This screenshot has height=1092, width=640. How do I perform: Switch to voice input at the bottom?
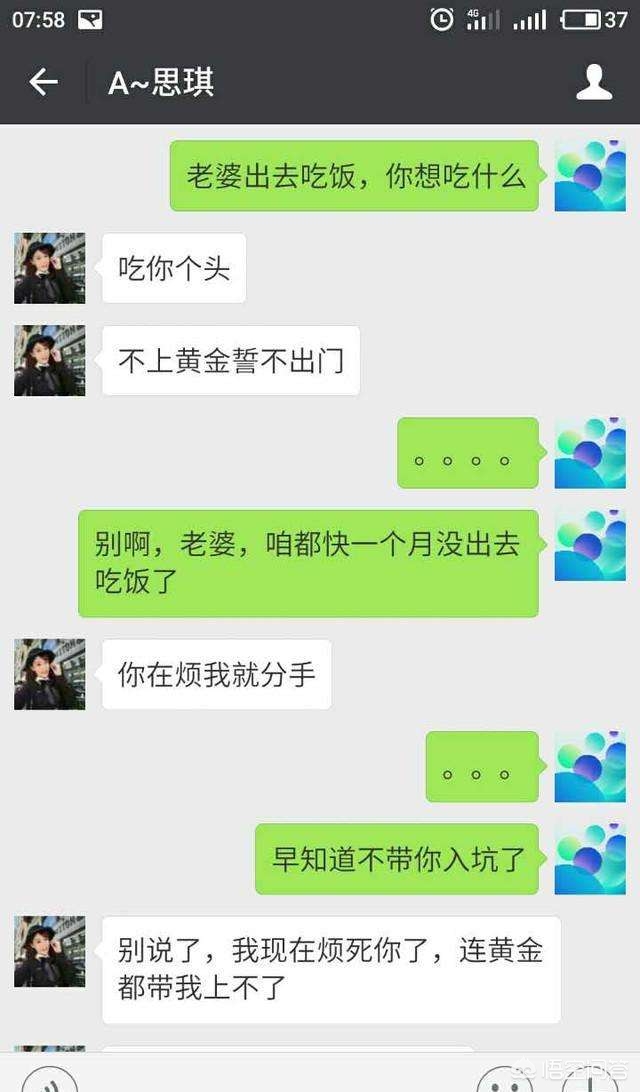[x=50, y=1082]
